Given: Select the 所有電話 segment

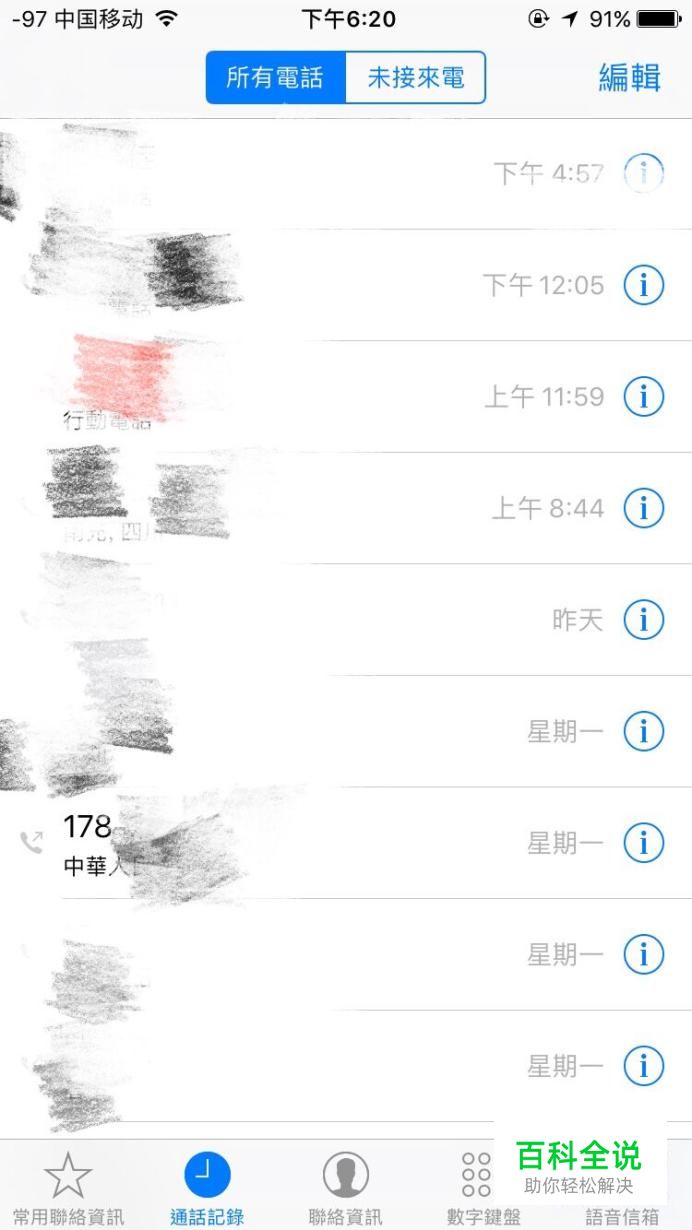Looking at the screenshot, I should click(275, 78).
